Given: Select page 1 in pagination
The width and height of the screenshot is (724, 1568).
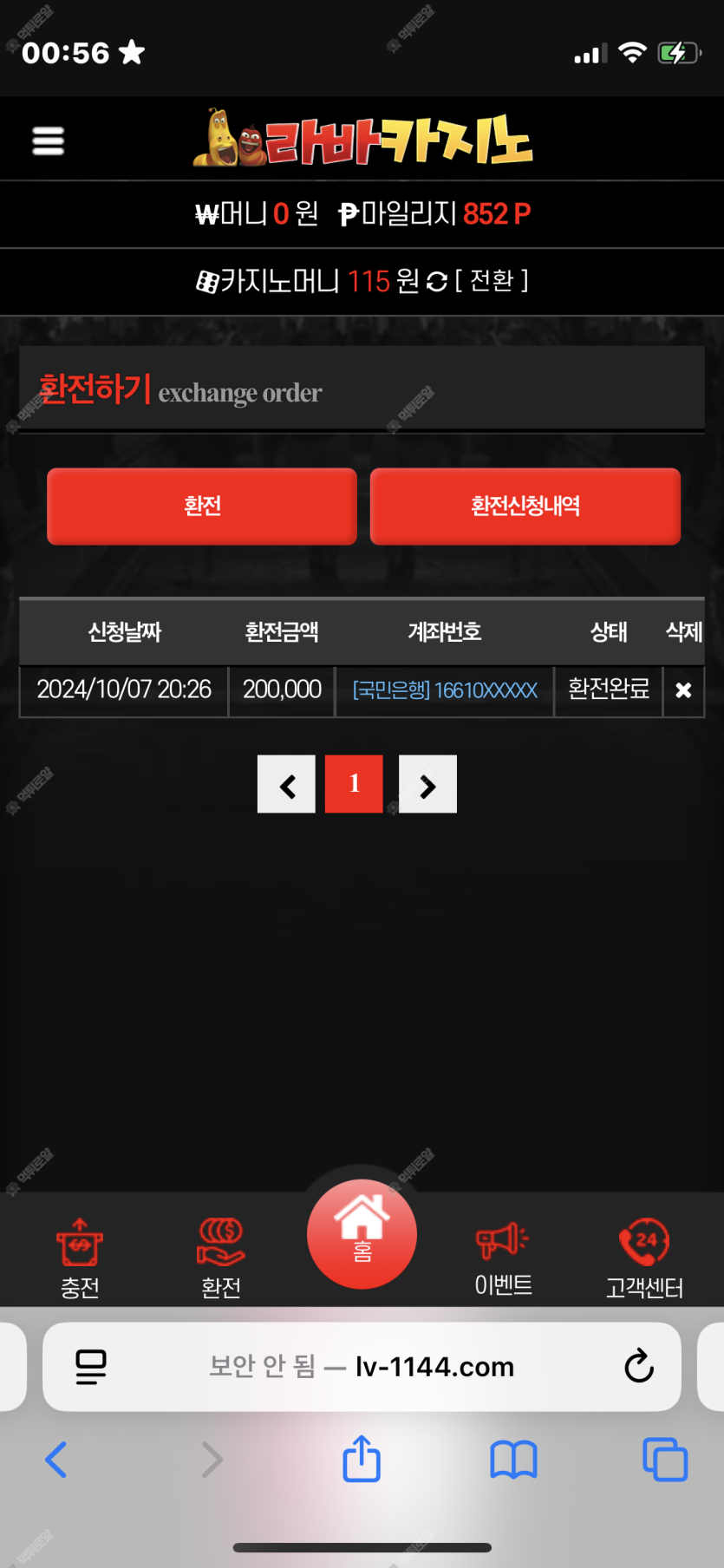Looking at the screenshot, I should point(354,784).
